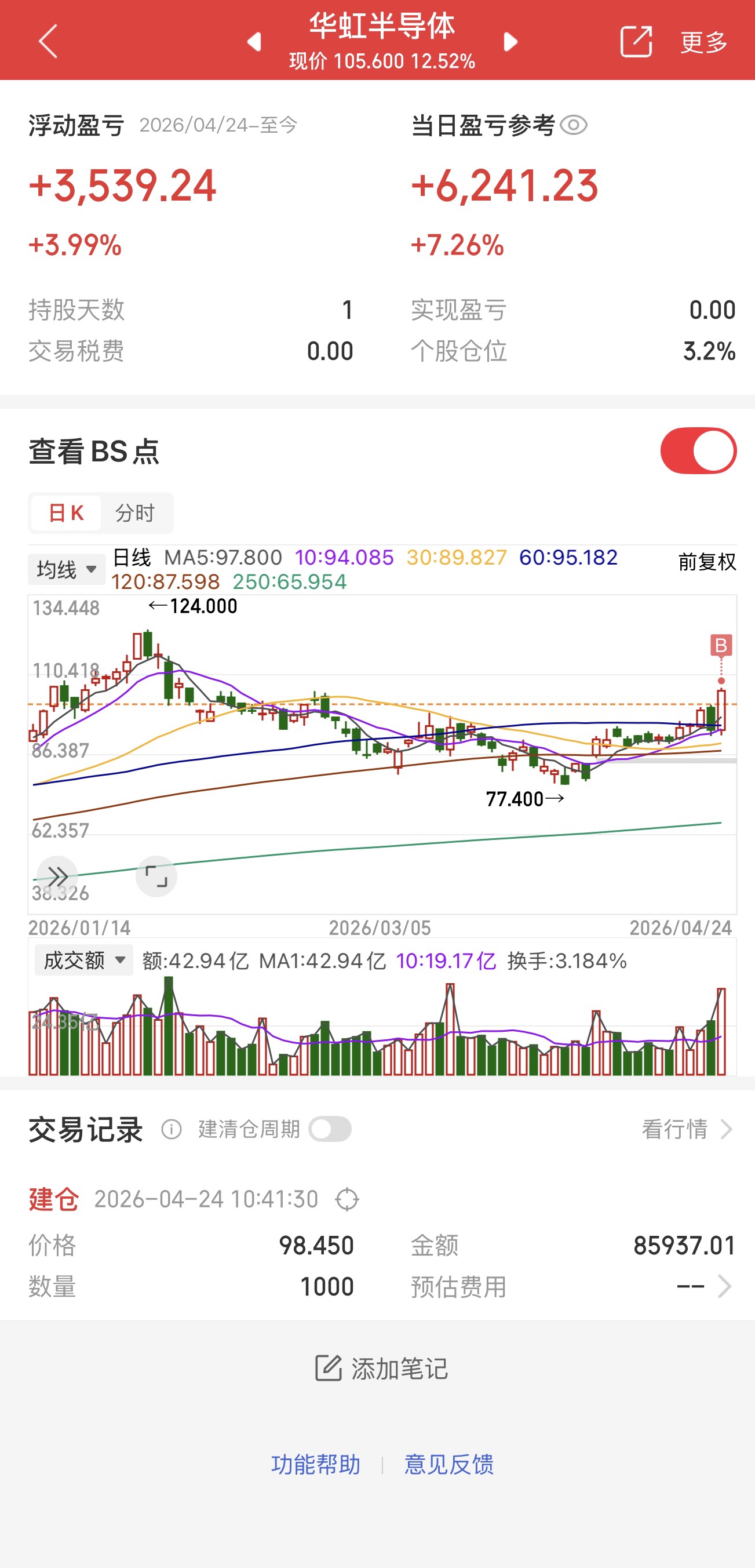Share this position via the share icon
755x1568 pixels.
(x=636, y=41)
